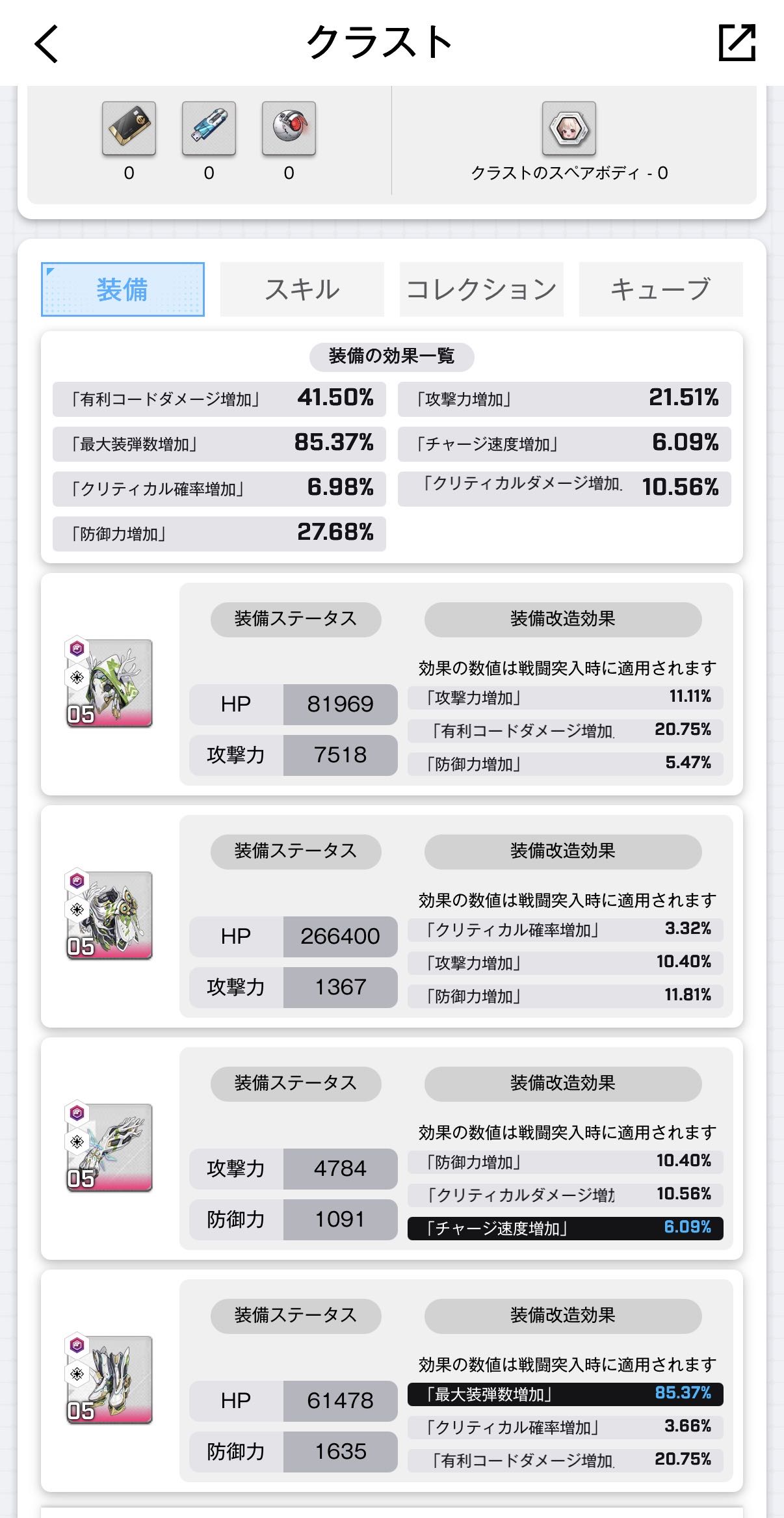Open the コレクション tab
784x1518 pixels.
[482, 289]
